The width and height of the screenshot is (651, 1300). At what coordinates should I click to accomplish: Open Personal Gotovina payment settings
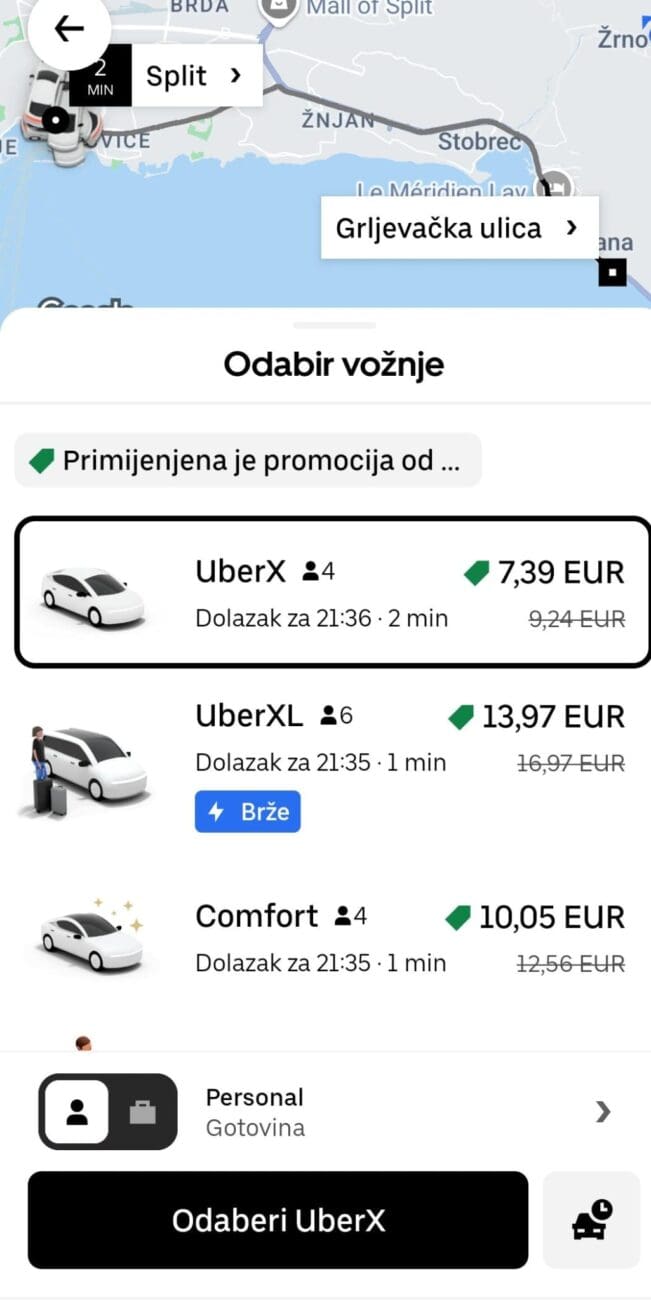click(400, 1112)
